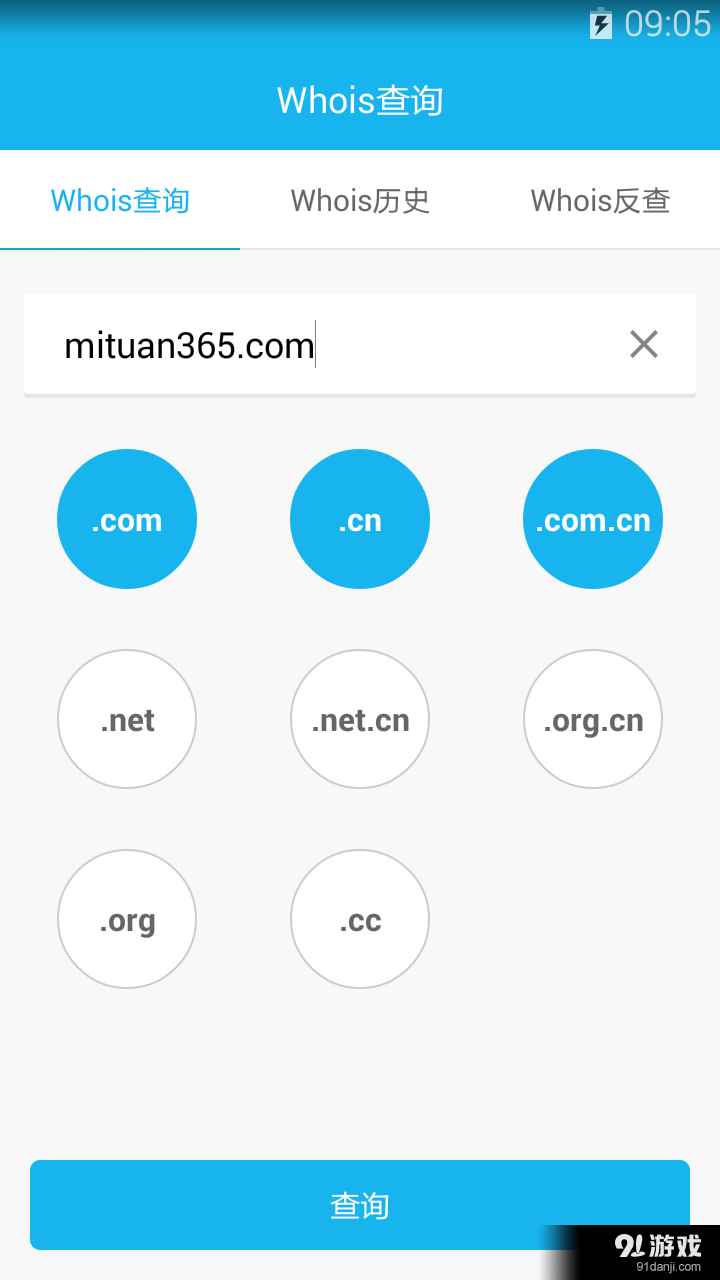Select the .org suffix chip

coord(127,919)
